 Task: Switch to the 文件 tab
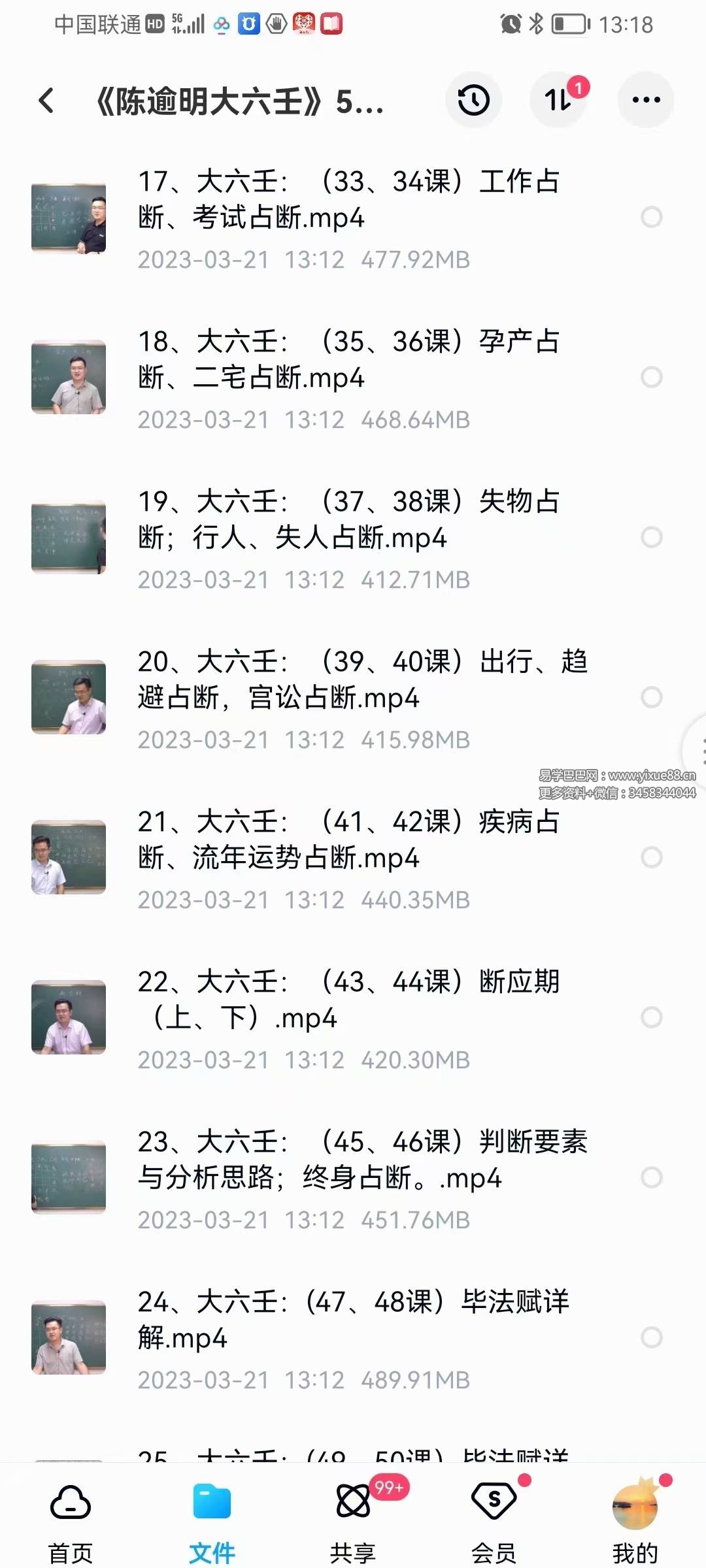(x=212, y=1522)
